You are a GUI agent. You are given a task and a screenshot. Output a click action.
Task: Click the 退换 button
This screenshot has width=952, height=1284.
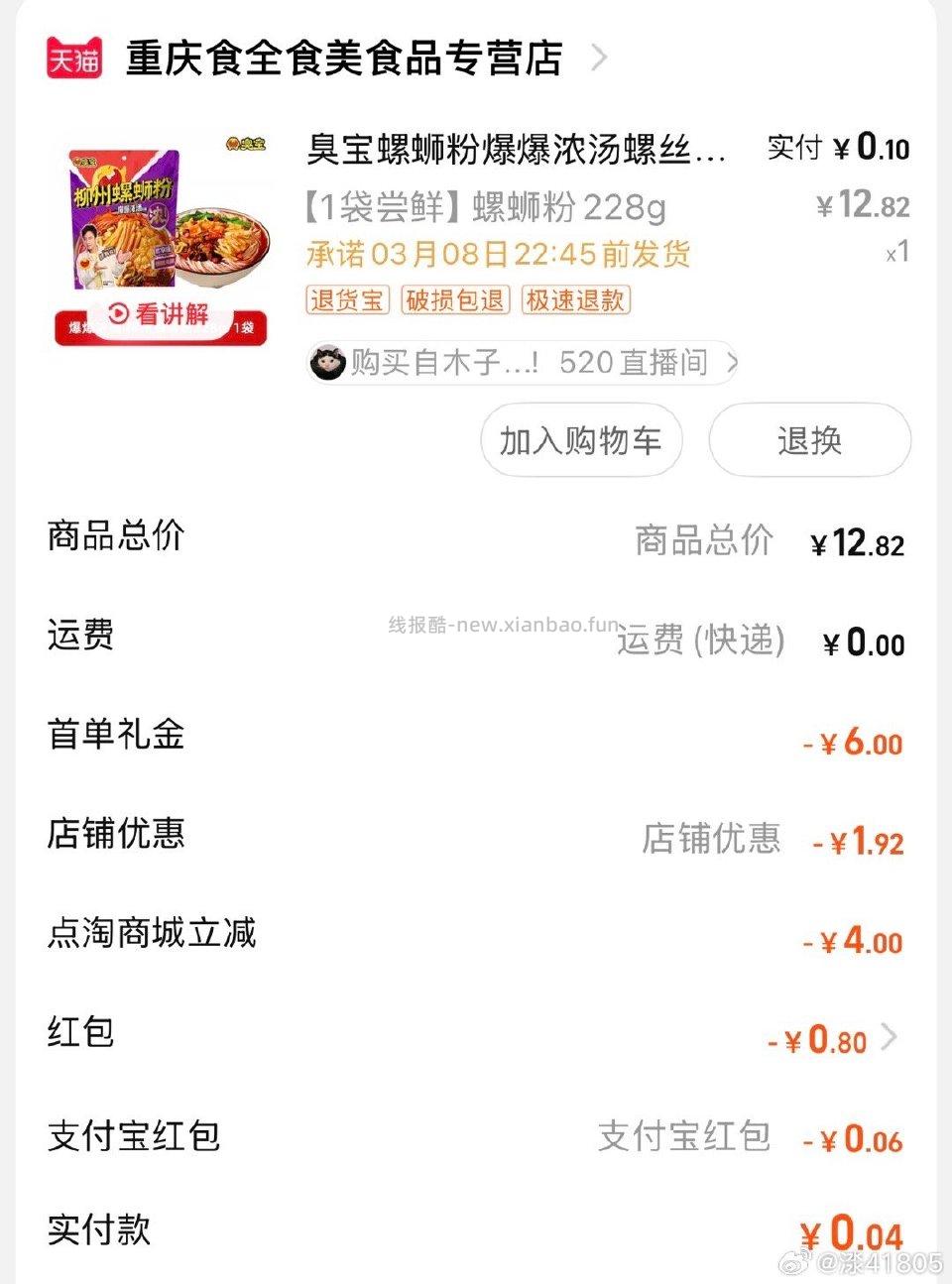pos(809,440)
